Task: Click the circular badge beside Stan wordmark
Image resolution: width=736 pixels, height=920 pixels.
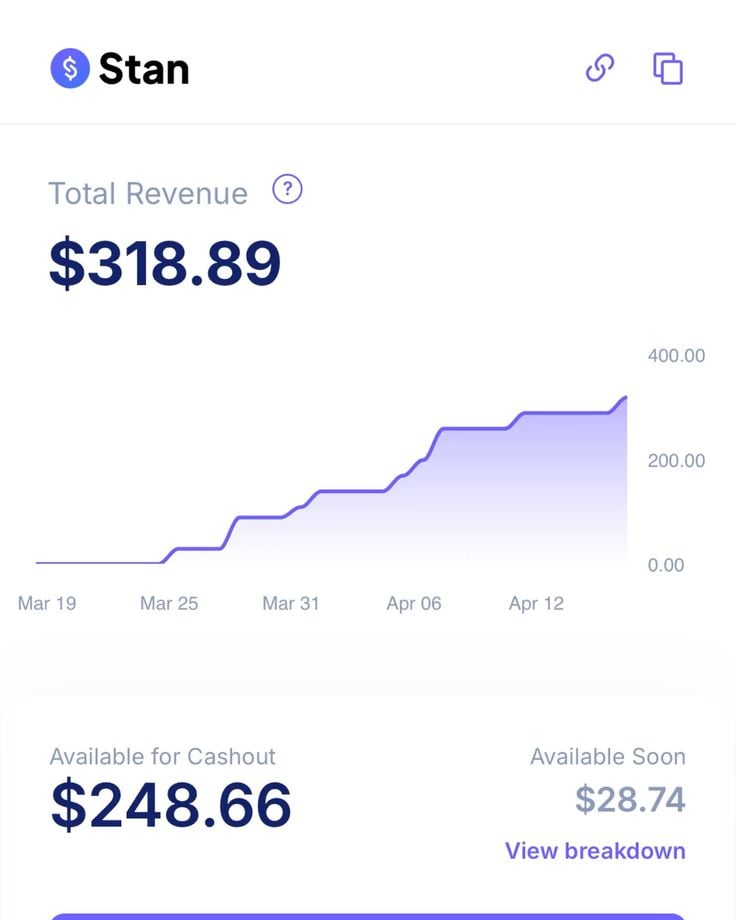Action: 69,68
